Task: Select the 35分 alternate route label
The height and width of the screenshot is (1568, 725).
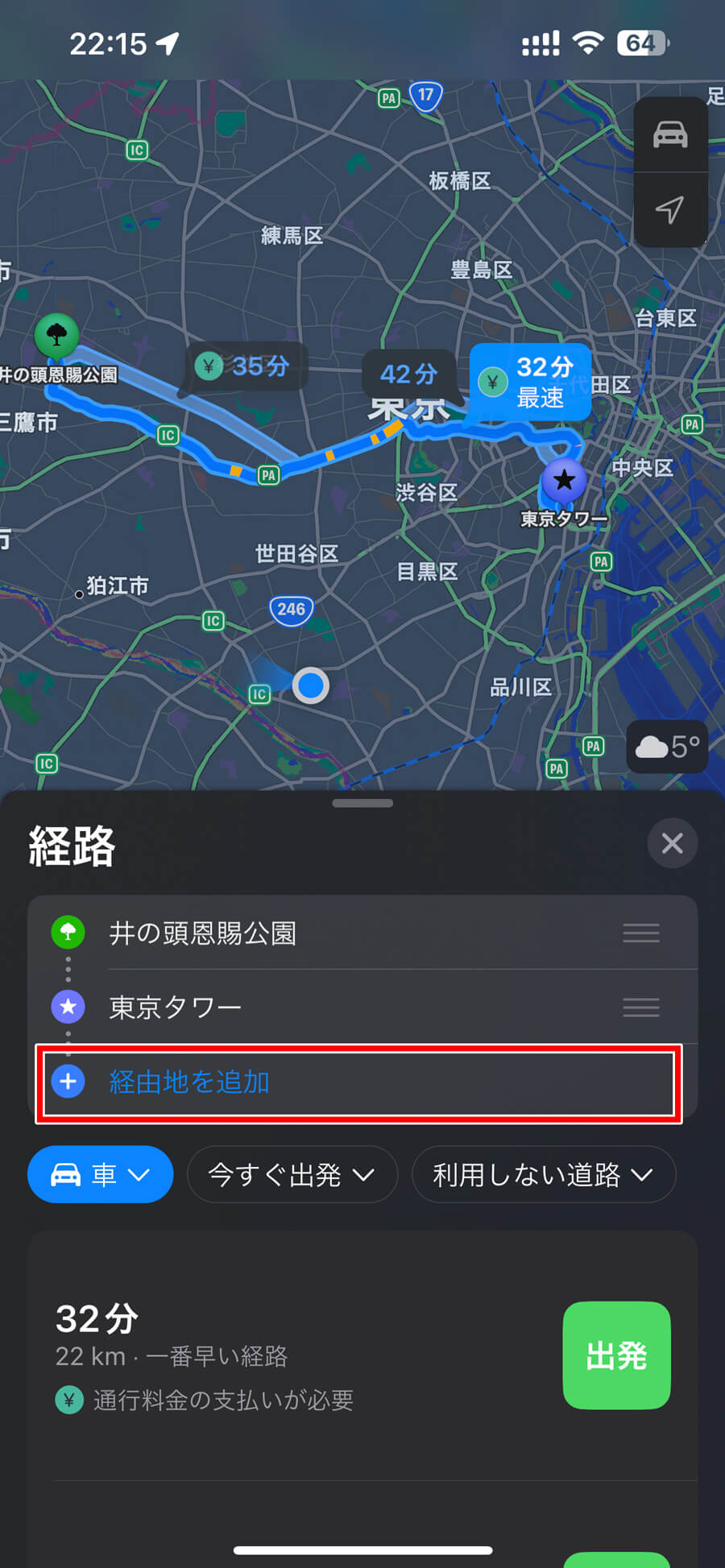Action: click(246, 366)
